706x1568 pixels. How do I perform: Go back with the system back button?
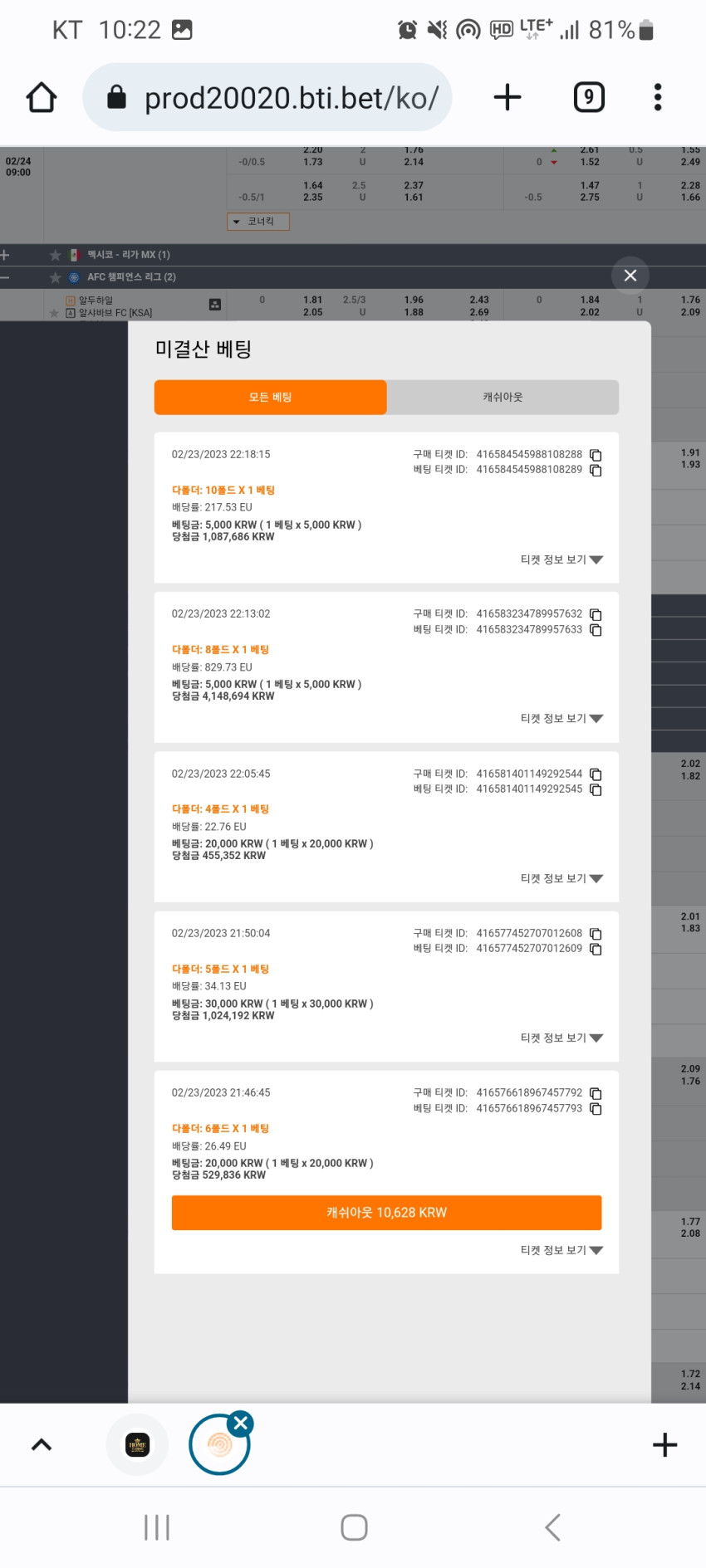click(x=552, y=1526)
